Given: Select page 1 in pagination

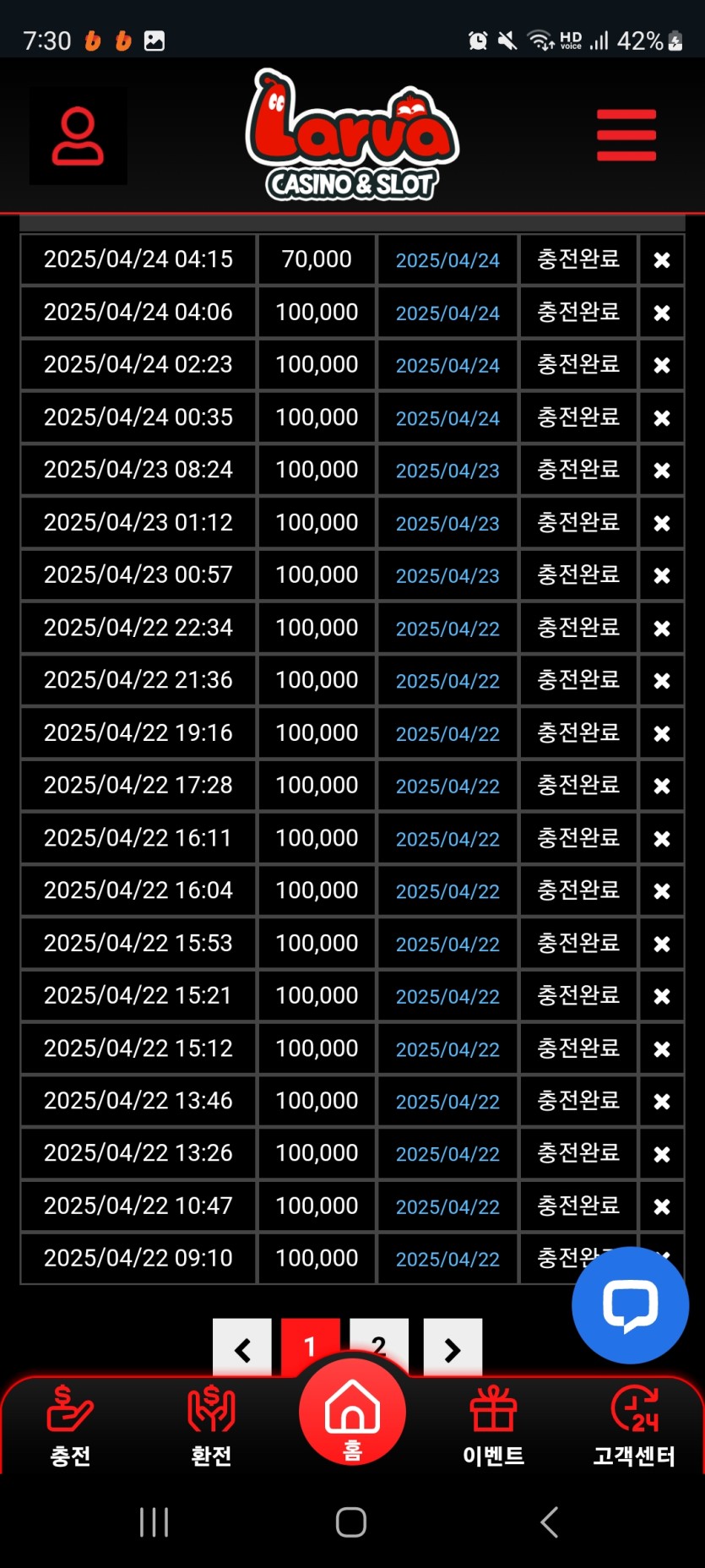Looking at the screenshot, I should coord(310,1343).
